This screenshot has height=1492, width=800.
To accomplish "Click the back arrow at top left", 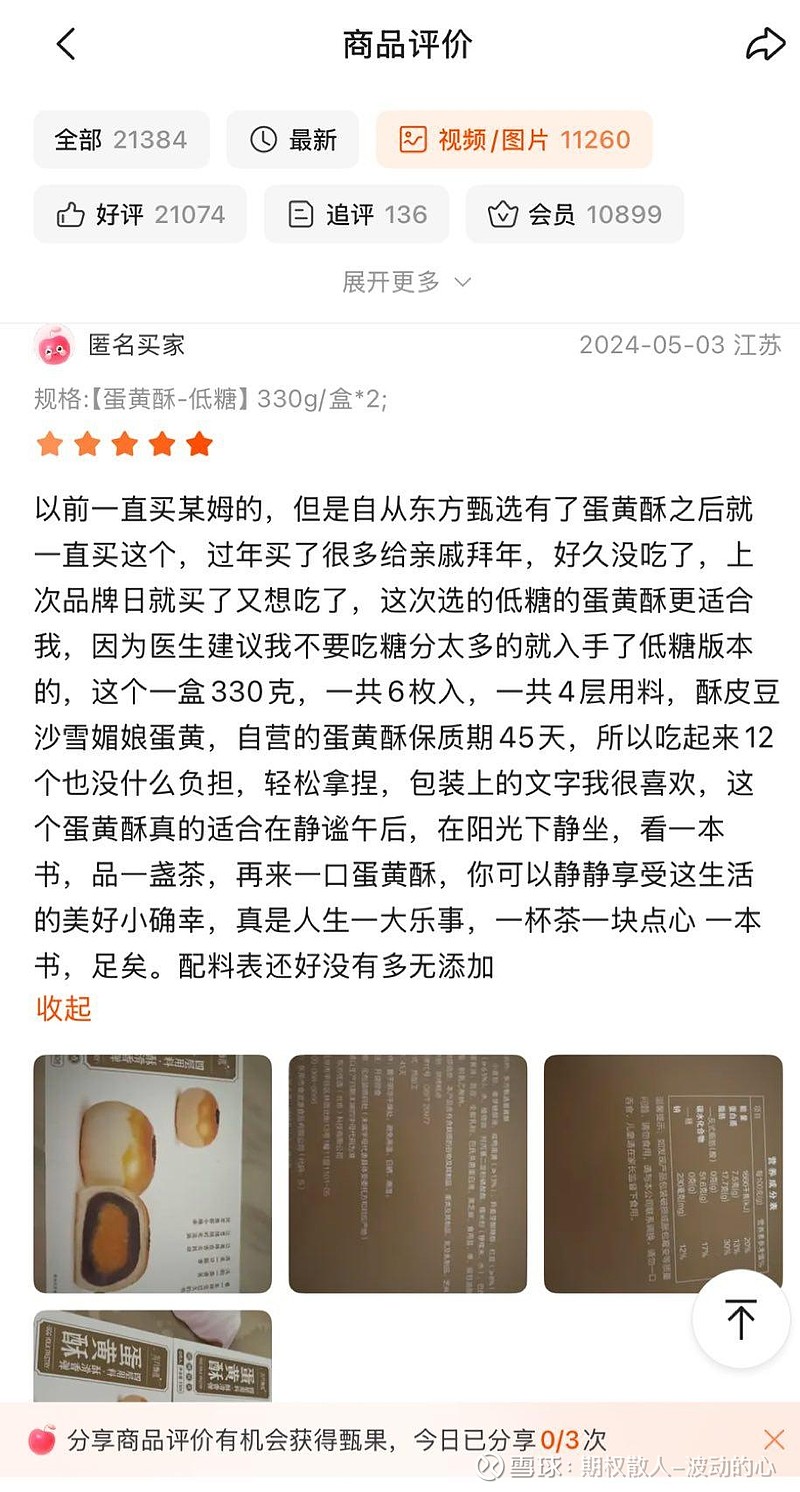I will click(65, 44).
